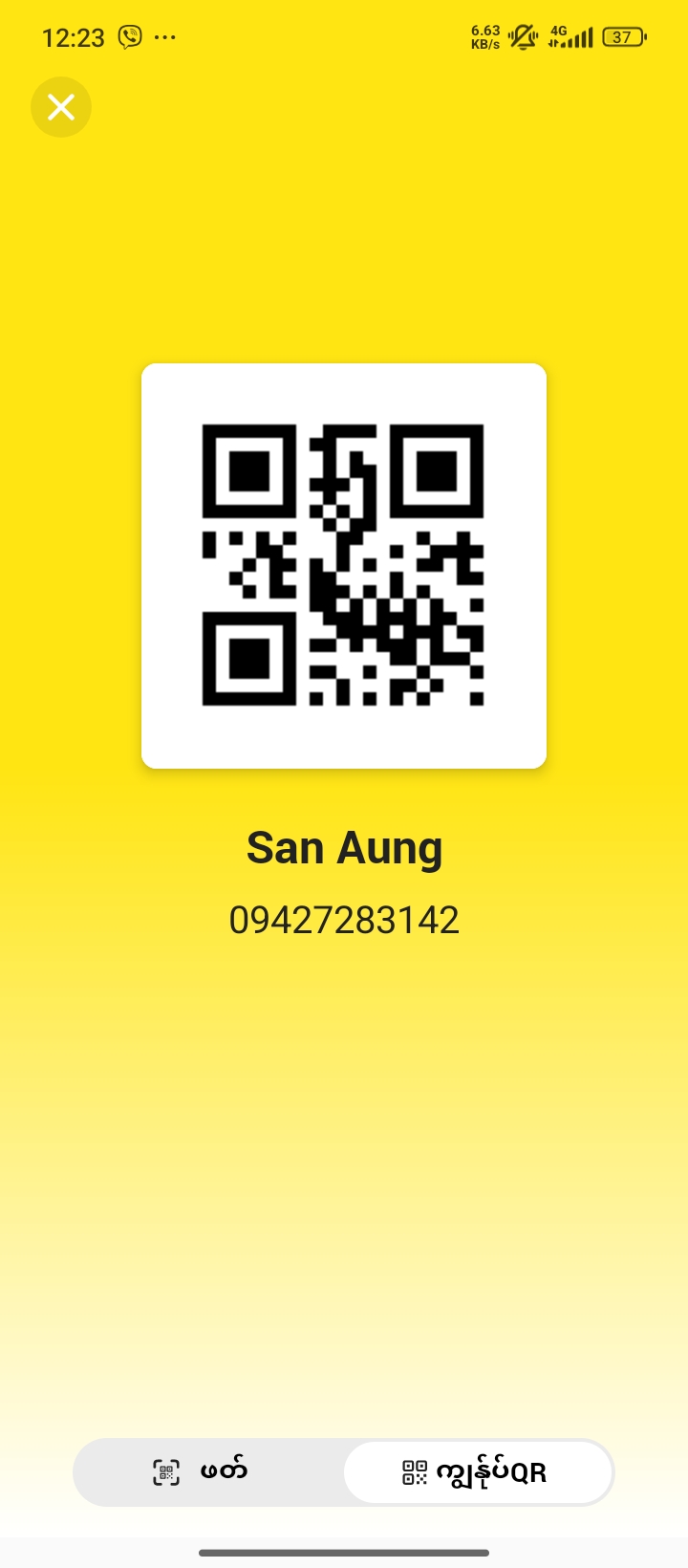Viewport: 688px width, 1568px height.
Task: Close the QR code screen
Action: (61, 107)
